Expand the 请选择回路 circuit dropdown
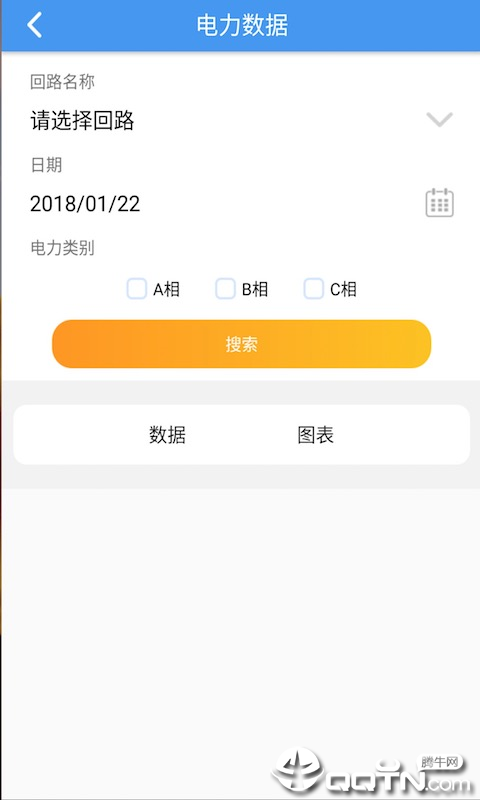 point(241,120)
